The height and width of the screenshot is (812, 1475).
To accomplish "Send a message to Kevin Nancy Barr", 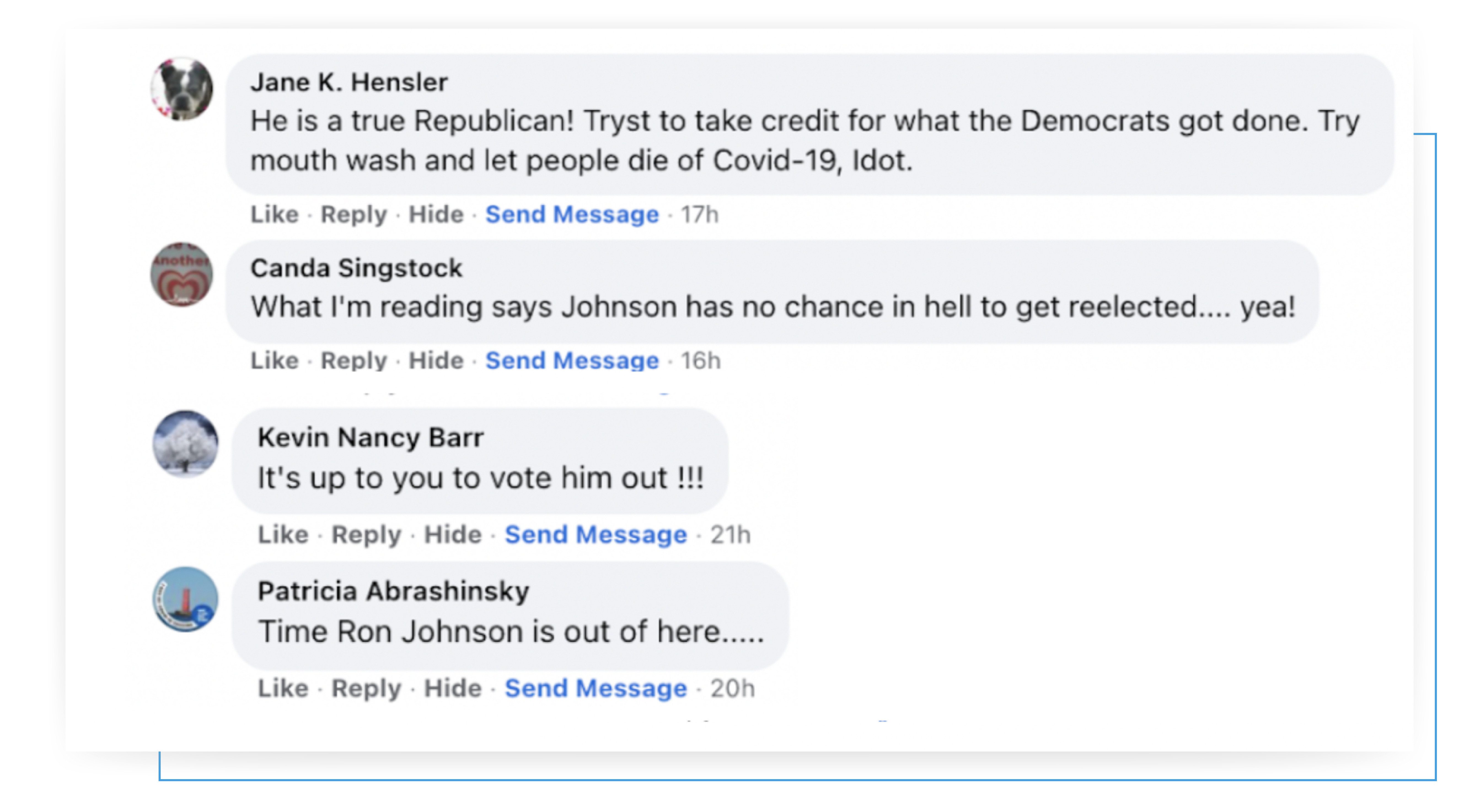I will (x=596, y=535).
